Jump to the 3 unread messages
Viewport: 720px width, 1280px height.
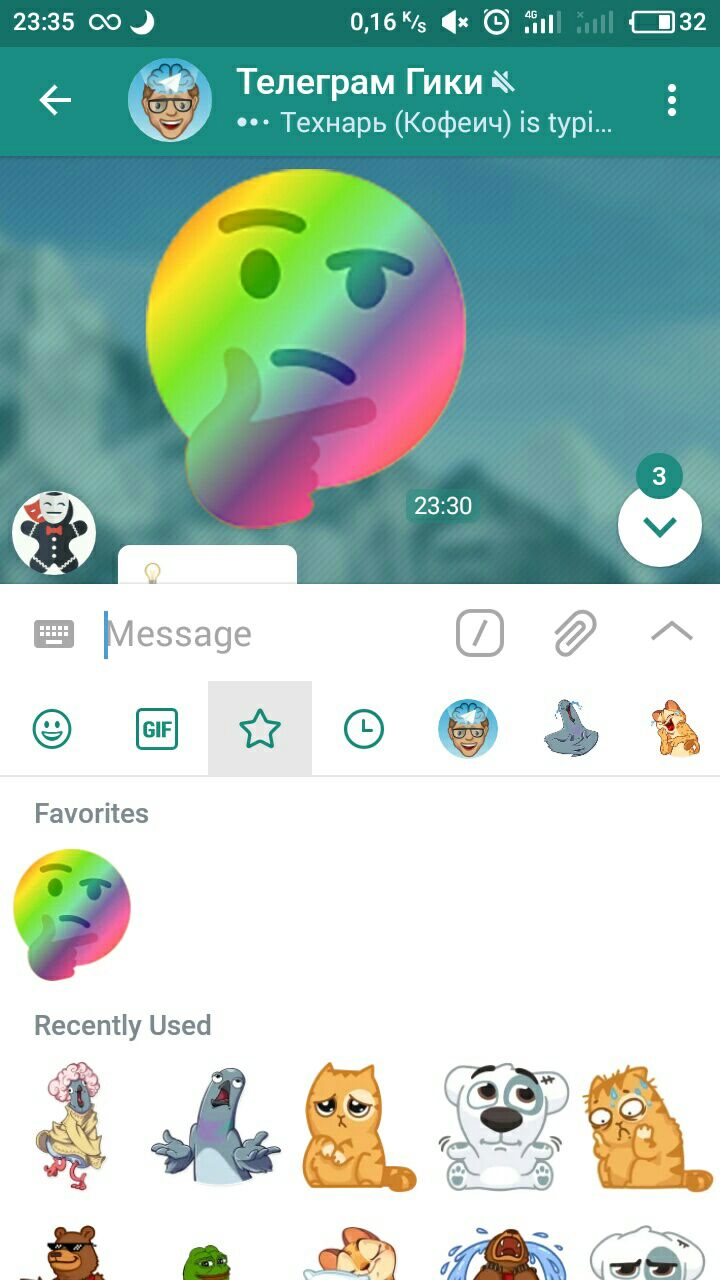pyautogui.click(x=659, y=524)
